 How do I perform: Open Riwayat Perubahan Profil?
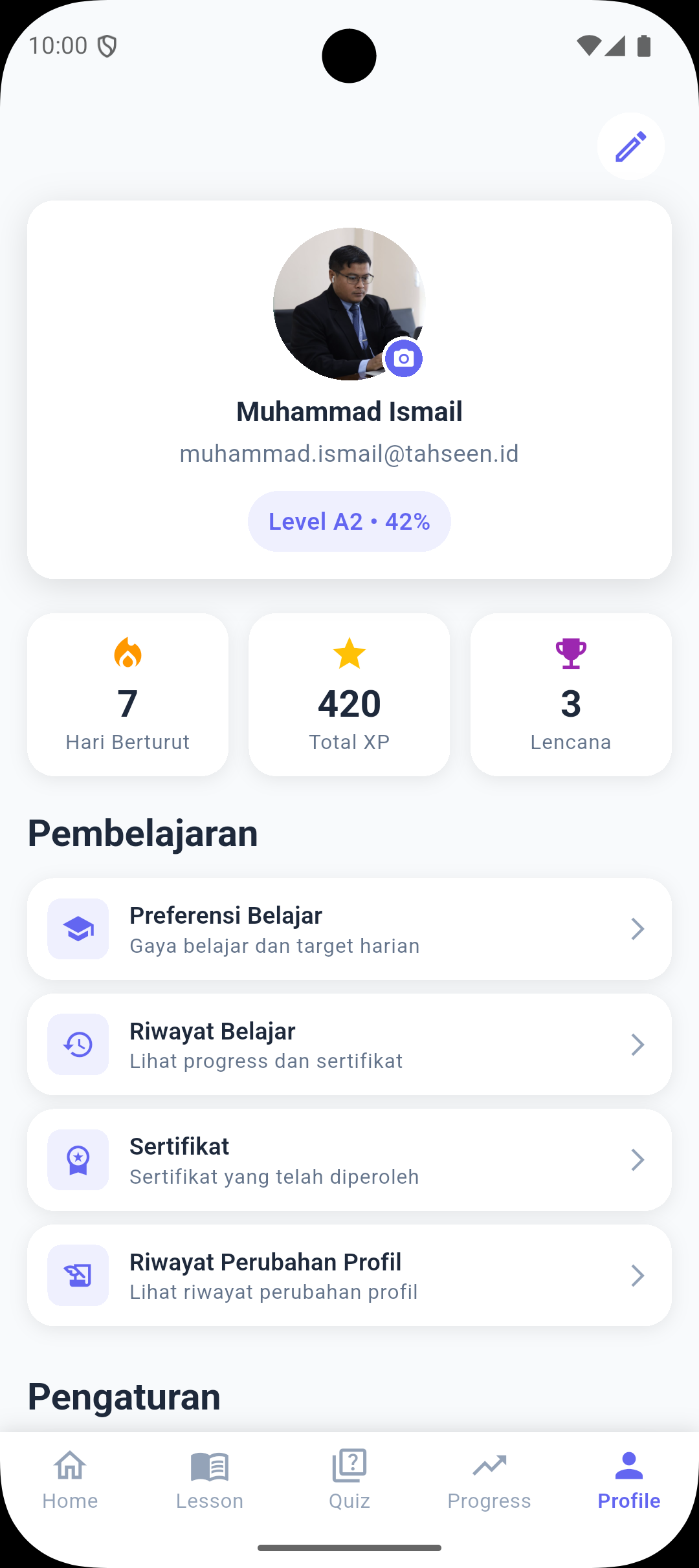349,1276
